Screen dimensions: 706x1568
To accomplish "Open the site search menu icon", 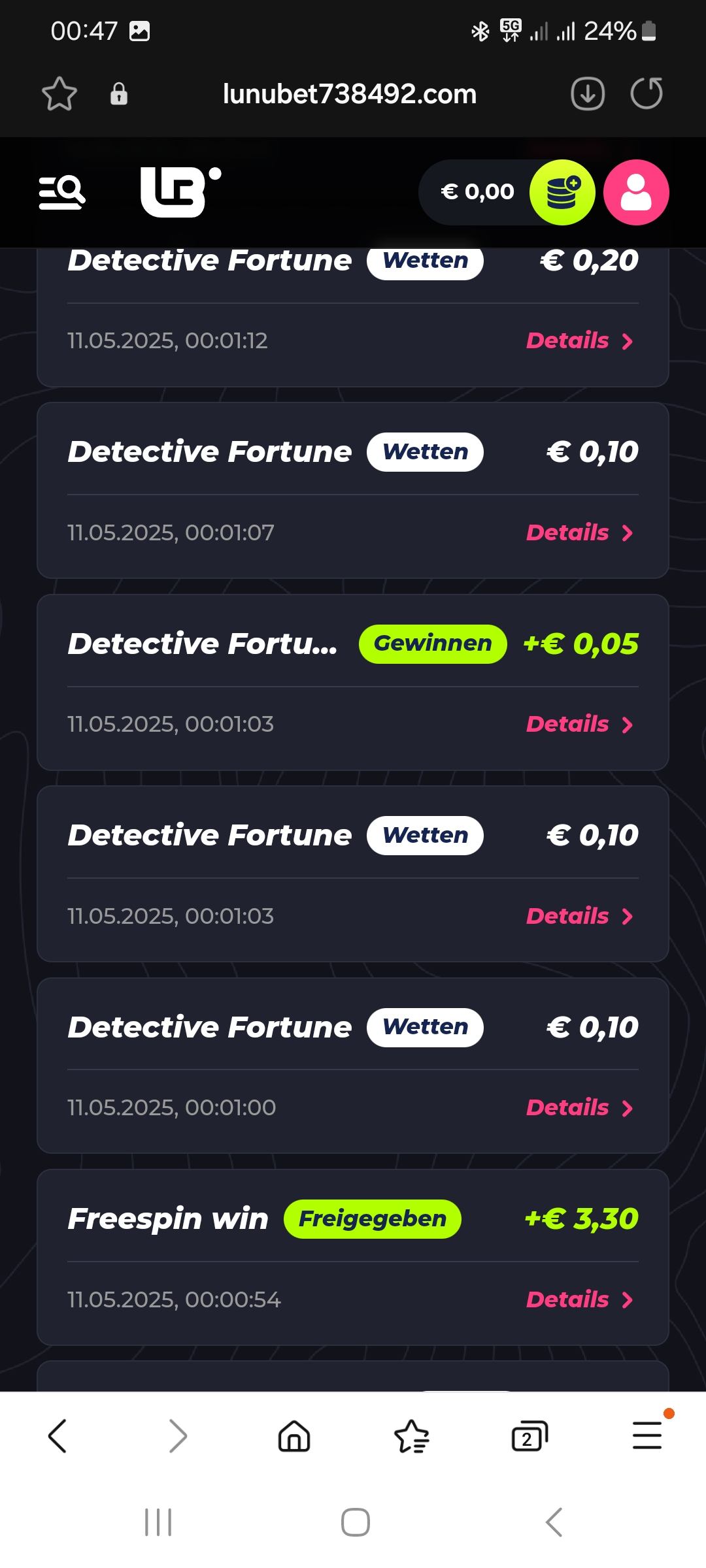I will pyautogui.click(x=62, y=193).
